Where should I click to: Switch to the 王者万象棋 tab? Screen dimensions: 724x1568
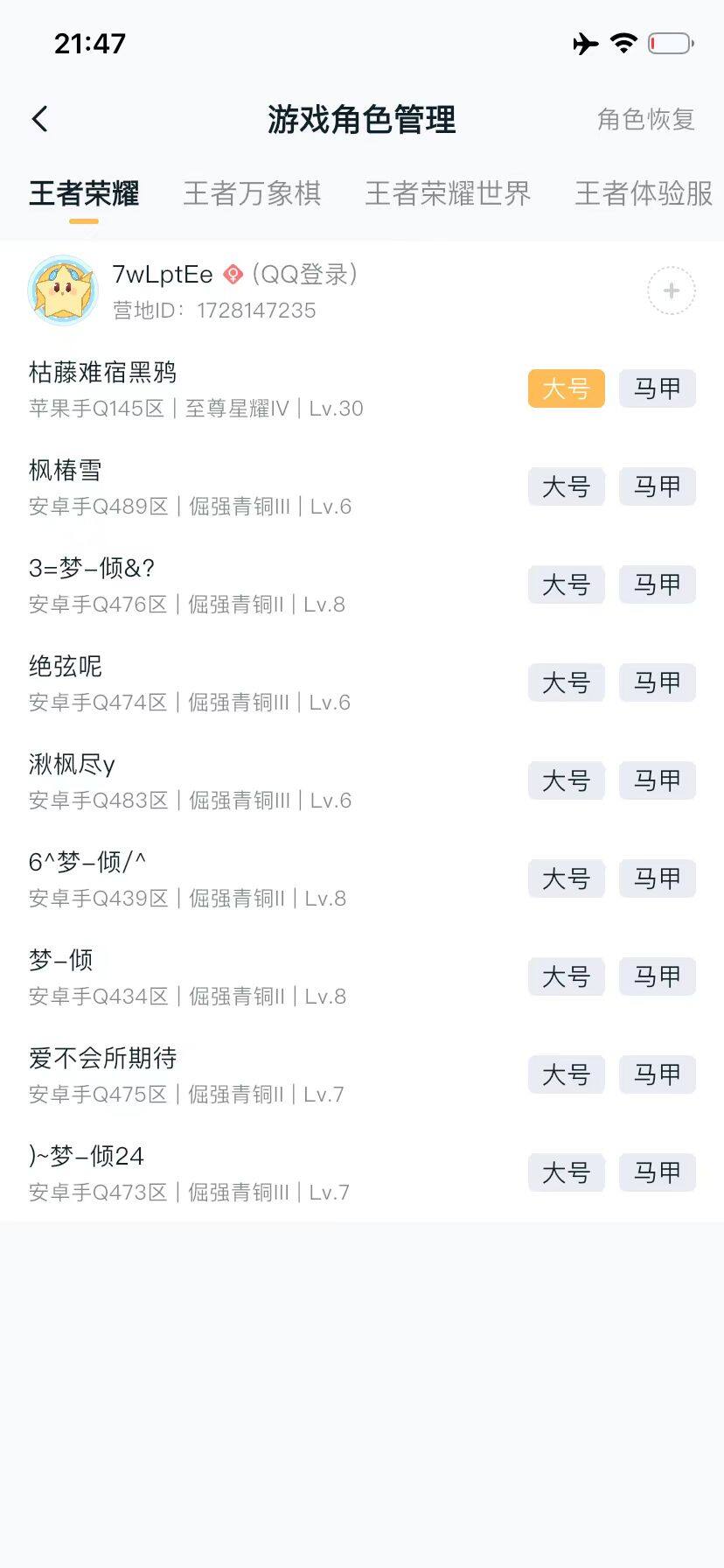pyautogui.click(x=253, y=193)
